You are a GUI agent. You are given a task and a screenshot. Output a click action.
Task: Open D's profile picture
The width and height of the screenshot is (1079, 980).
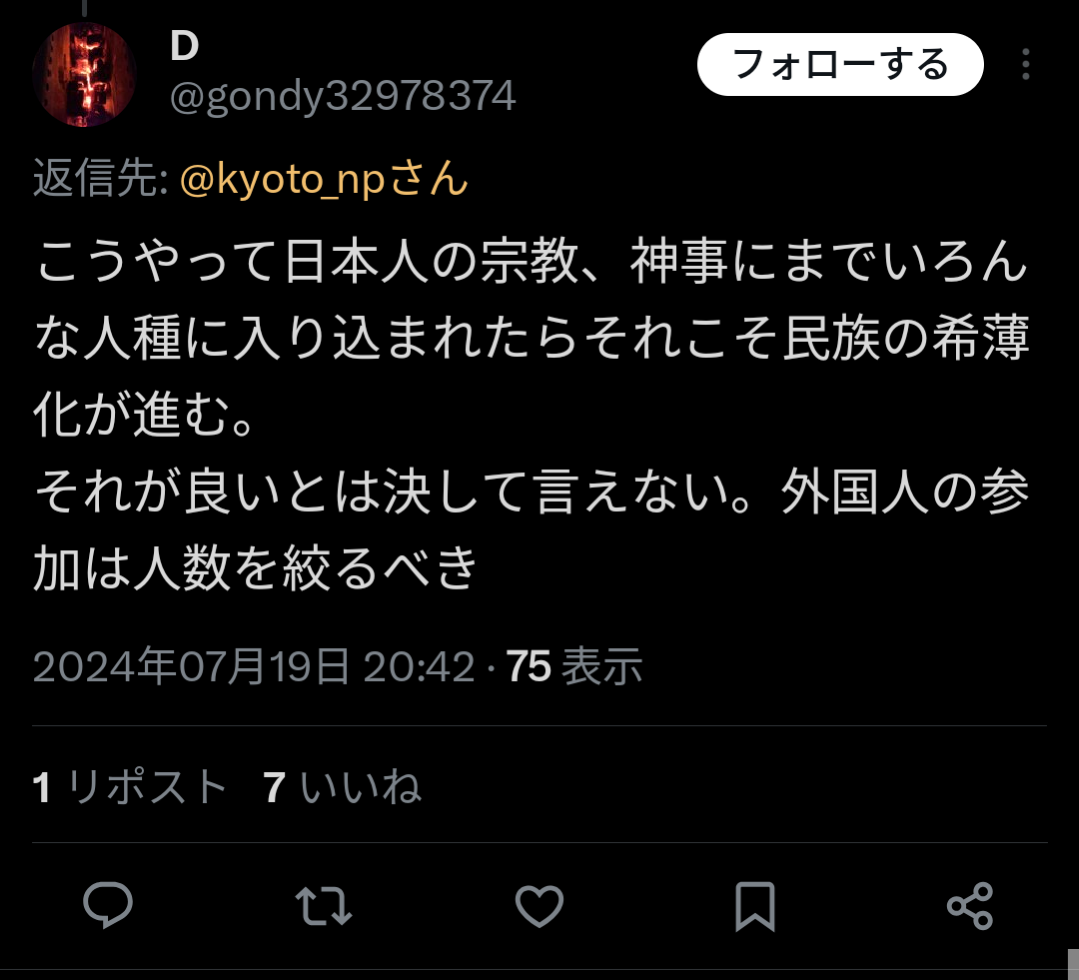click(x=84, y=74)
